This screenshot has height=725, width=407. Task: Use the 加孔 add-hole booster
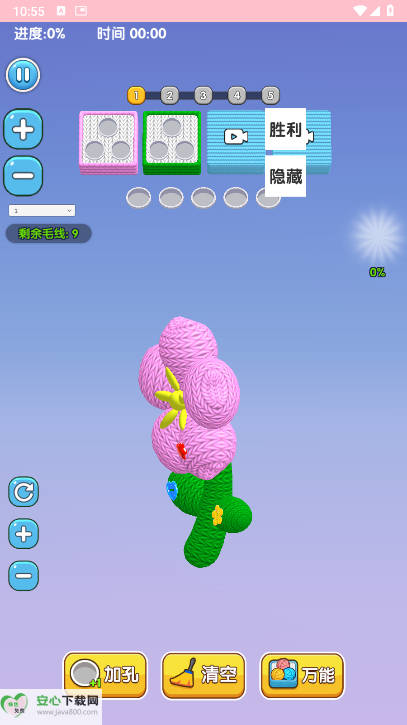105,676
